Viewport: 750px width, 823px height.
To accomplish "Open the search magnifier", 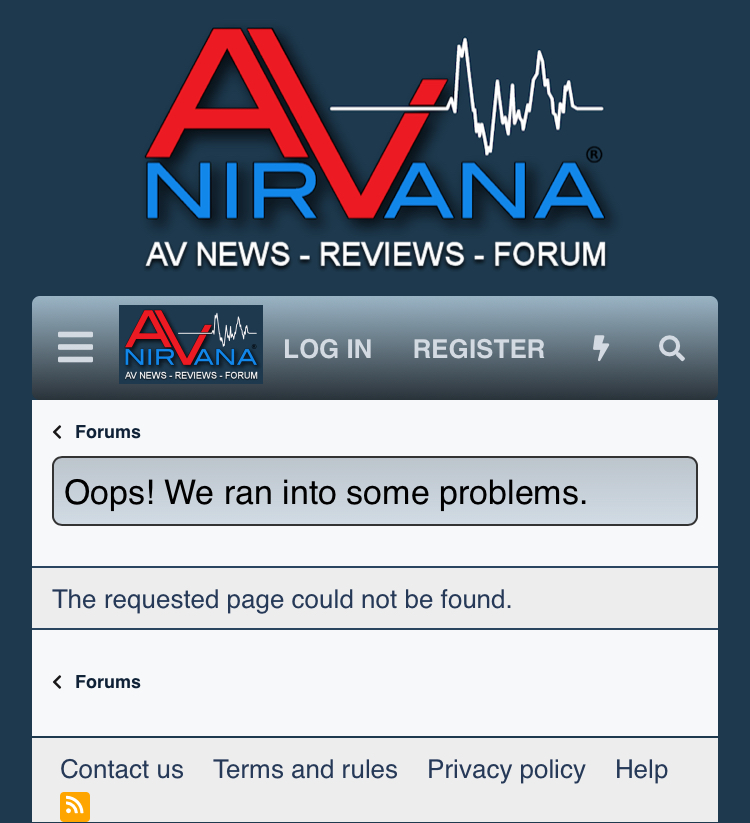I will [672, 348].
